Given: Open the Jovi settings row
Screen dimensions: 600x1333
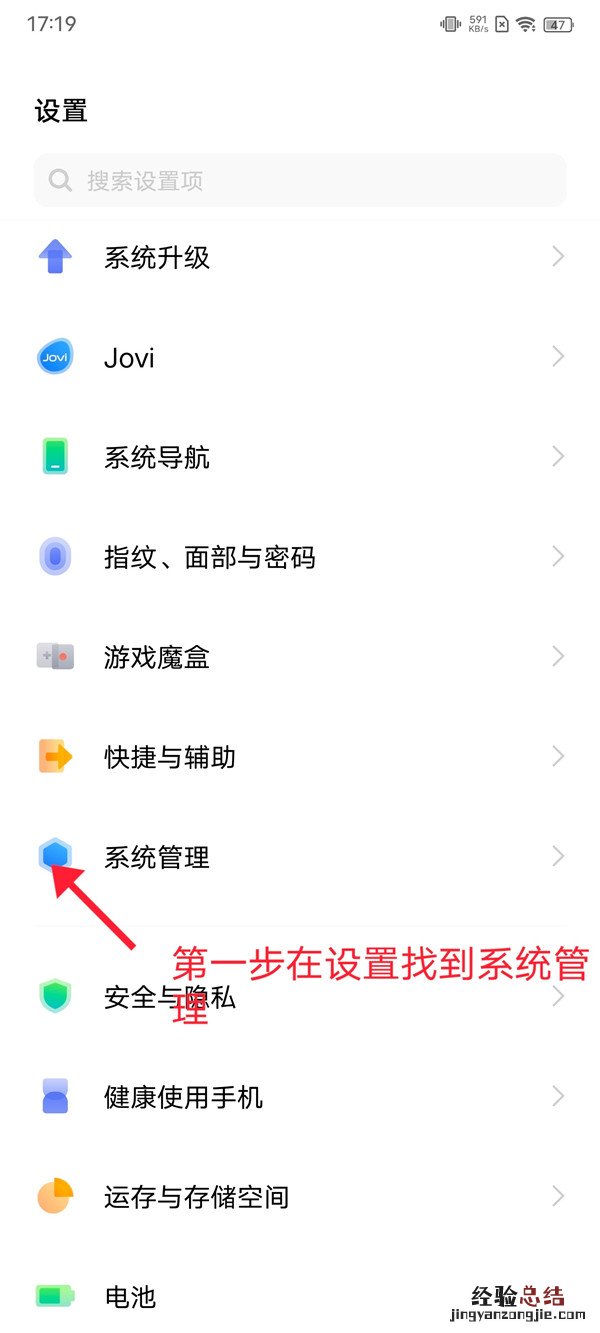Looking at the screenshot, I should tap(300, 357).
